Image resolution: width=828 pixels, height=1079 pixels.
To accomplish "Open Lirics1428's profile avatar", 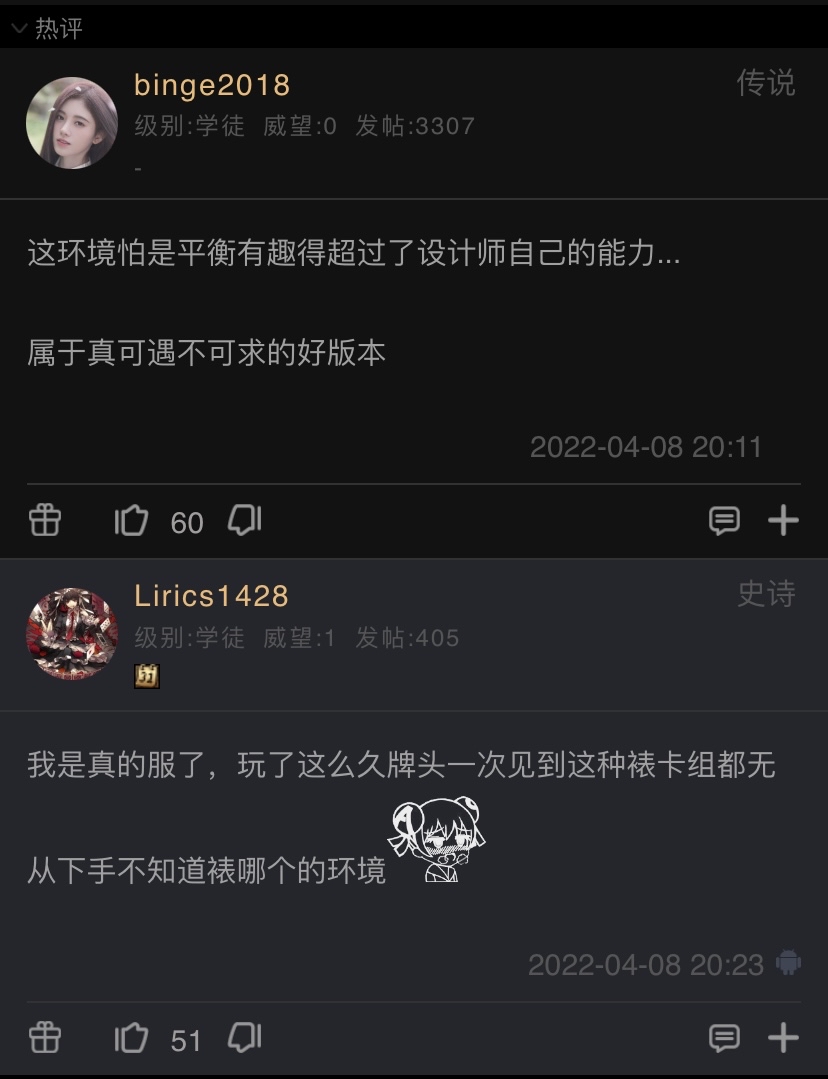I will click(72, 634).
